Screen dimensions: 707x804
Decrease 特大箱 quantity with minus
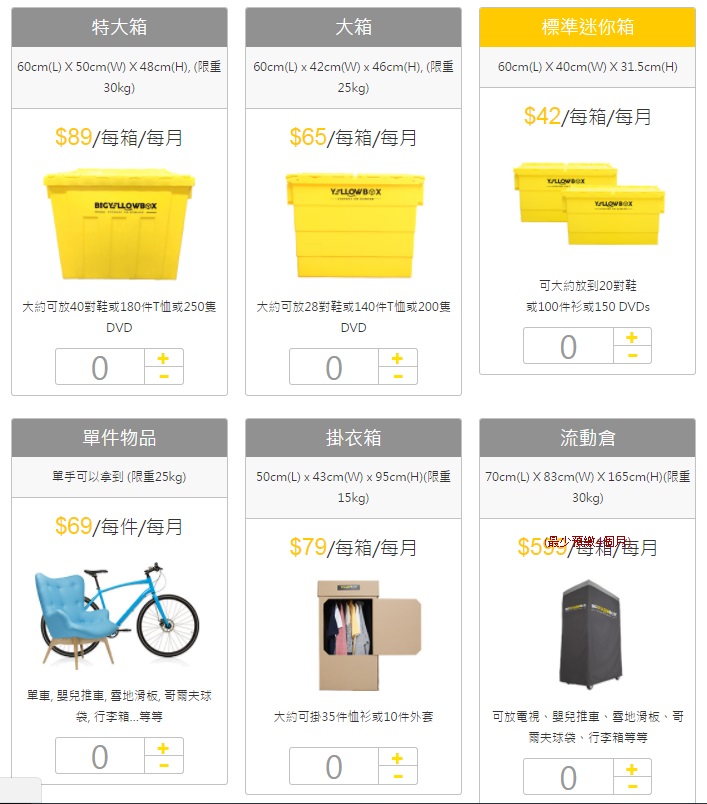(x=163, y=376)
